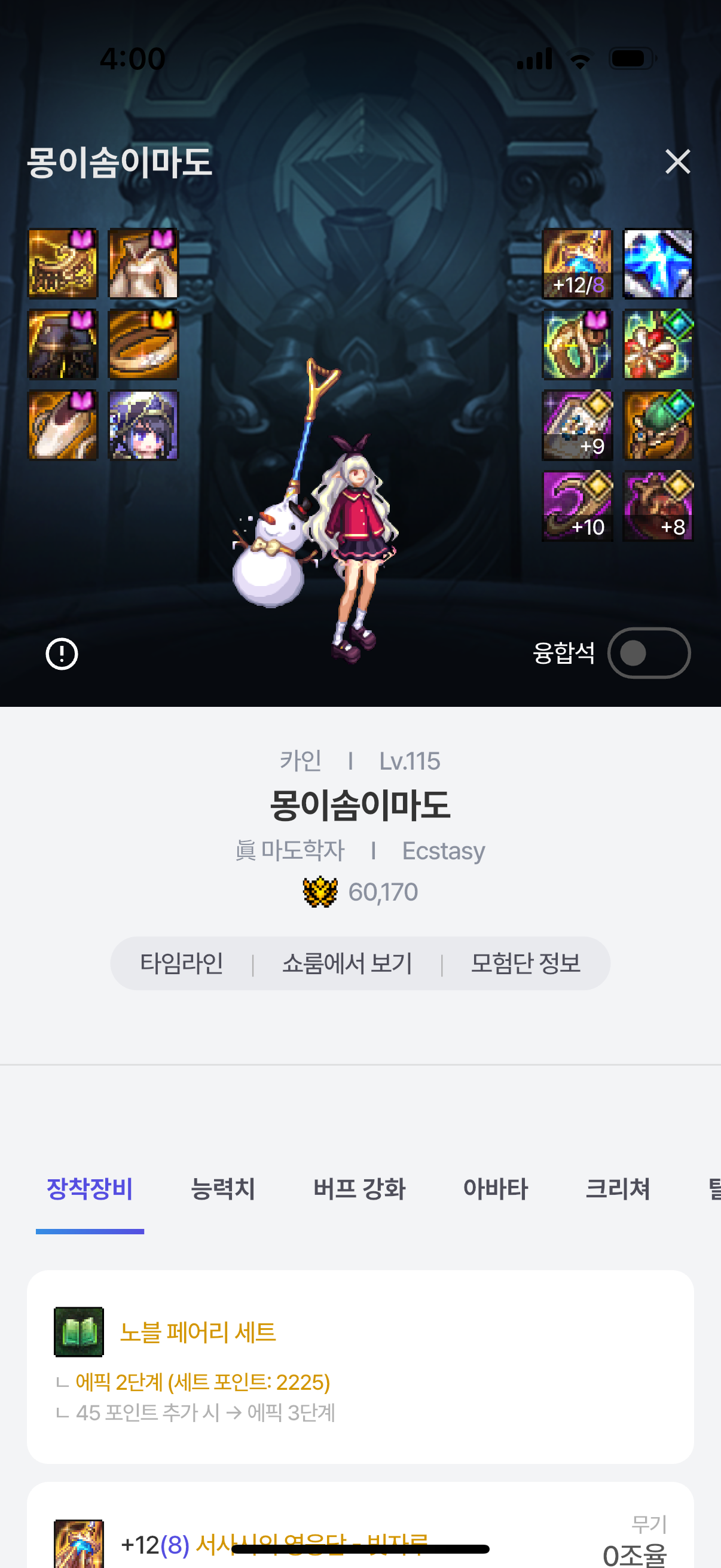Open the gold ring equipment slot

click(143, 344)
